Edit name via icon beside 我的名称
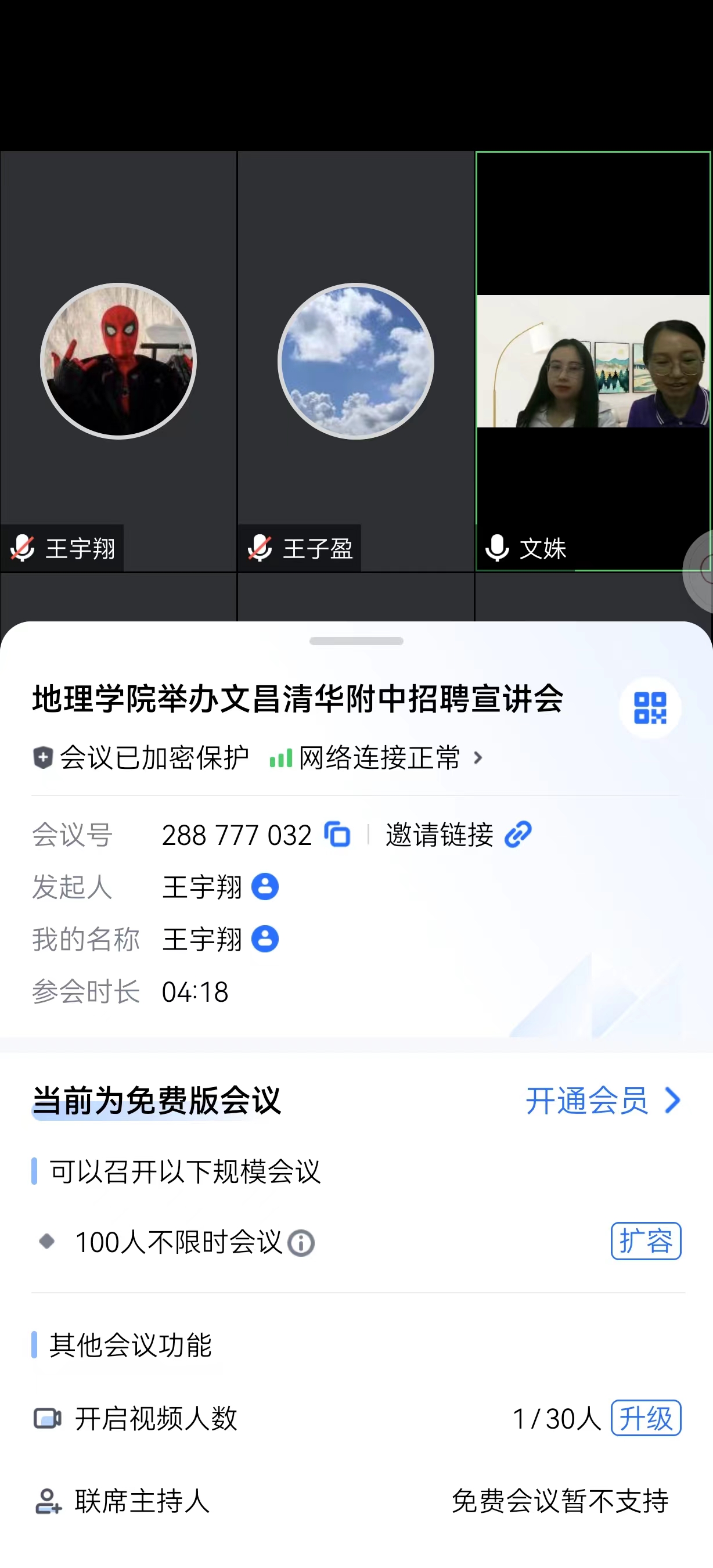Viewport: 713px width, 1568px height. [x=266, y=939]
